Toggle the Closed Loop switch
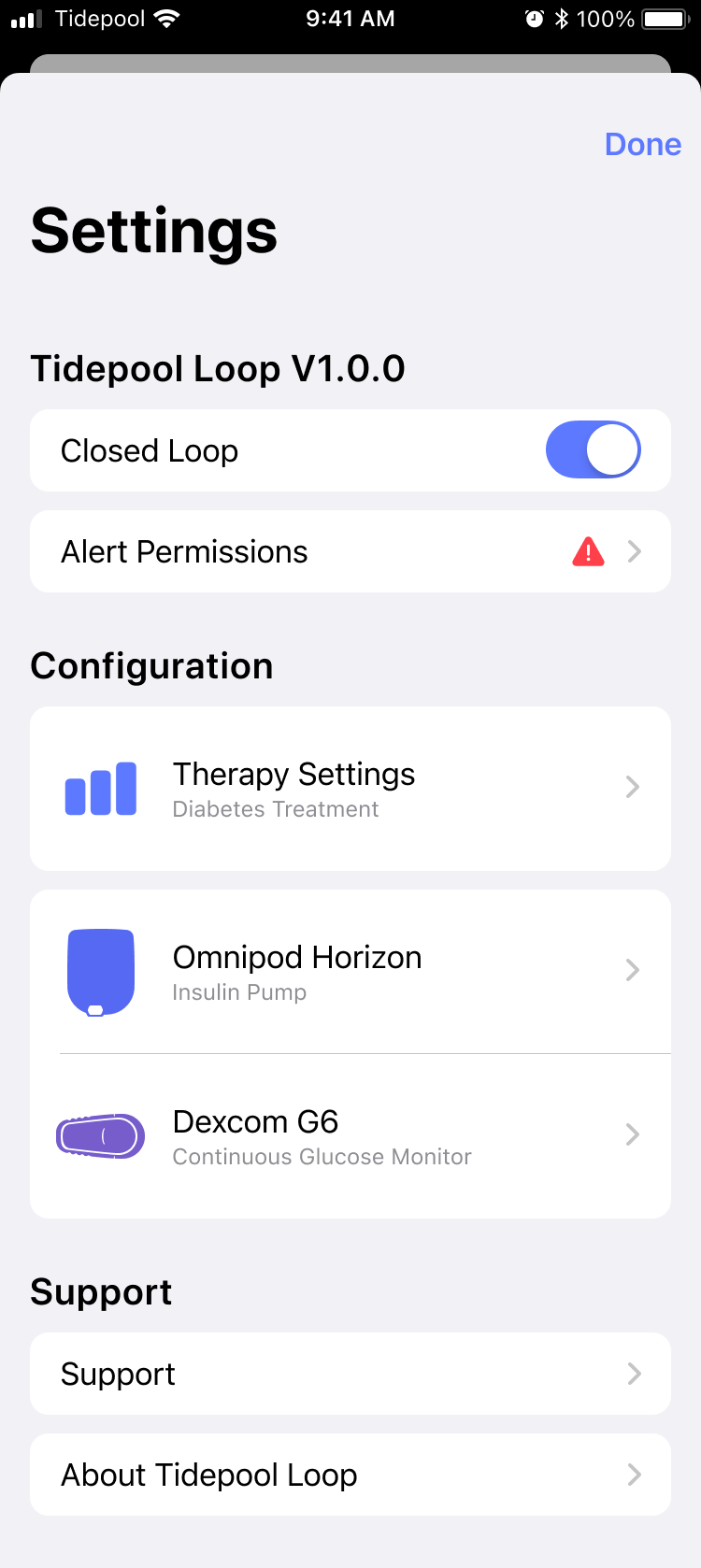 click(x=593, y=450)
